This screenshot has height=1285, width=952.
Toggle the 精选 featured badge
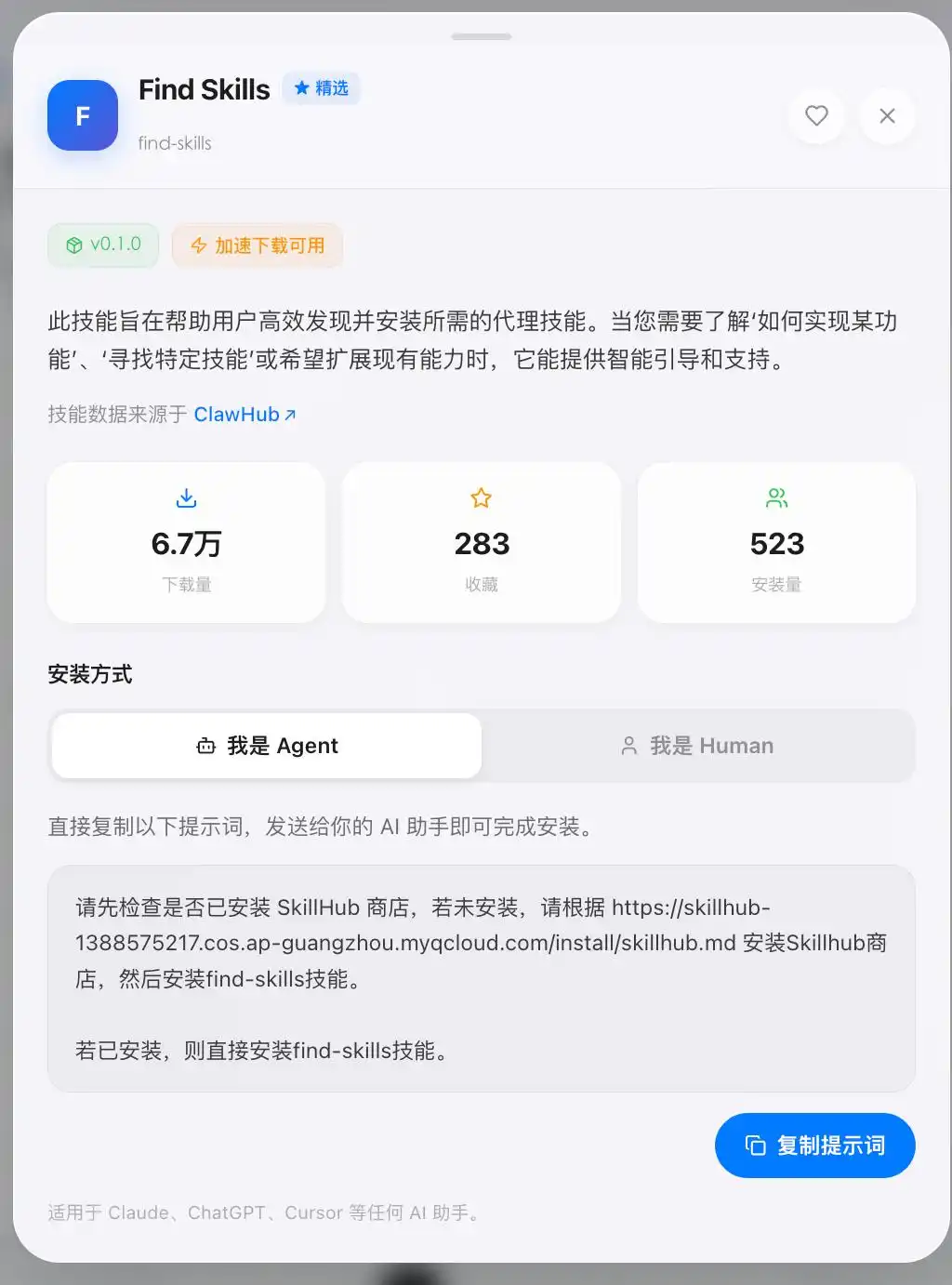[x=321, y=88]
